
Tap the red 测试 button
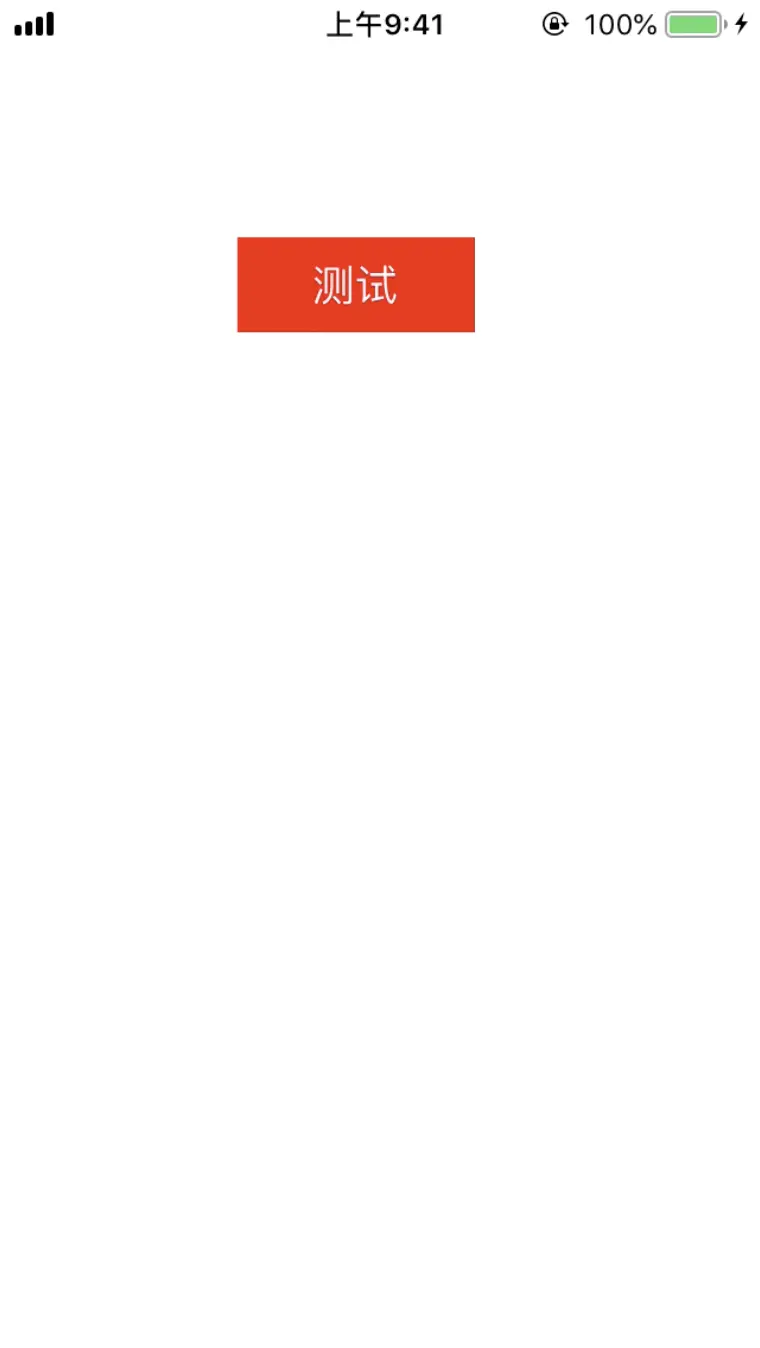356,285
